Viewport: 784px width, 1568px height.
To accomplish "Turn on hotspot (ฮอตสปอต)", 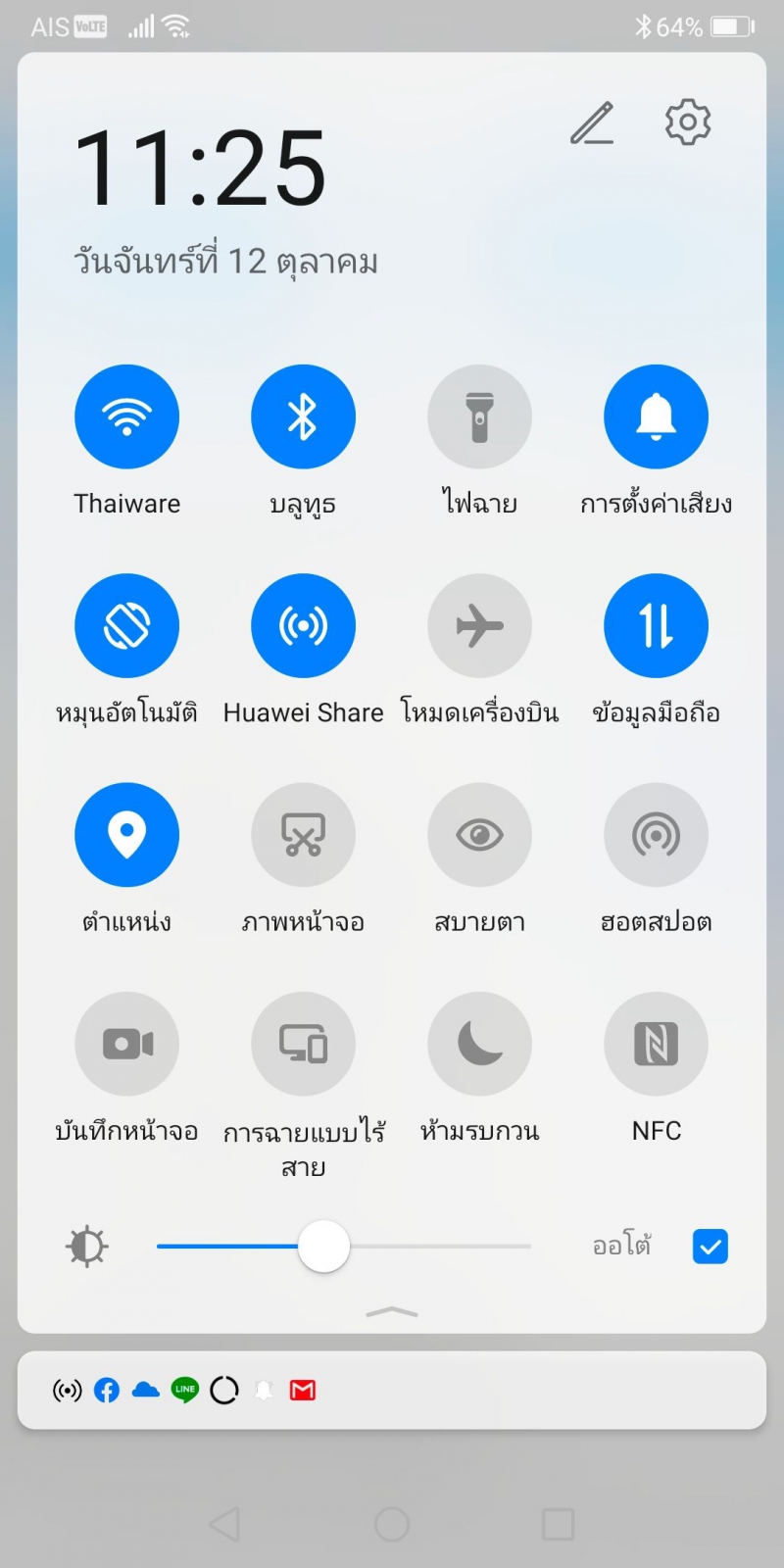I will pos(656,834).
